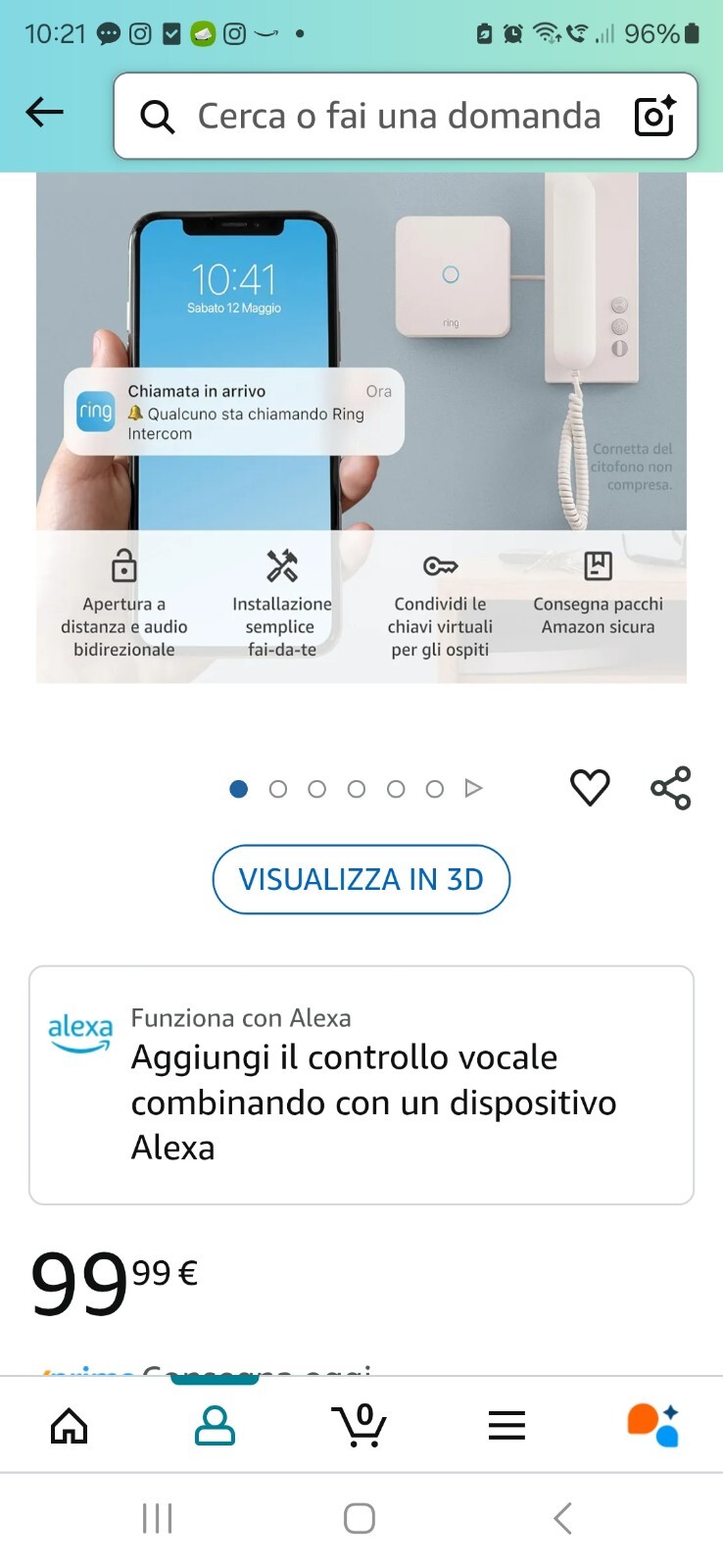Open the shopping cart tab
This screenshot has width=723, height=1568.
coord(360,1426)
